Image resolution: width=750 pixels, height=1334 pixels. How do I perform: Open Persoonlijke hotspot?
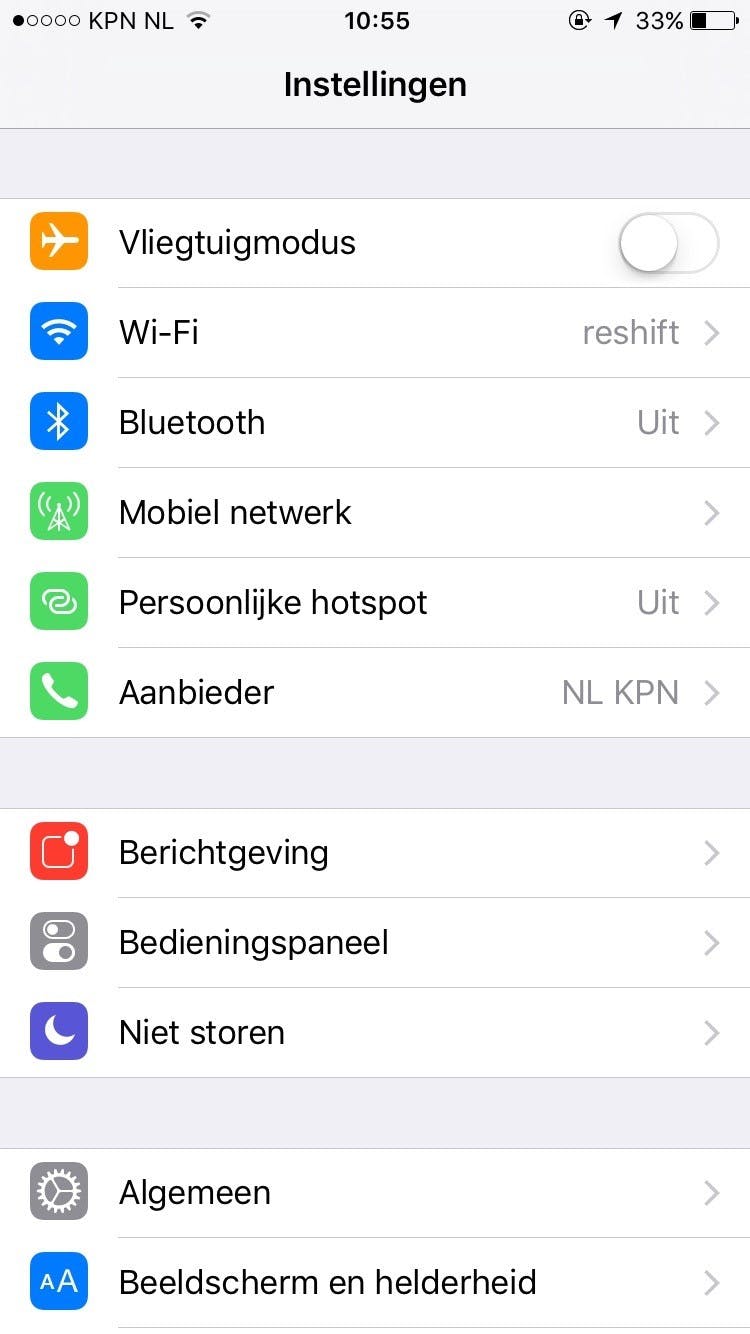tap(375, 603)
